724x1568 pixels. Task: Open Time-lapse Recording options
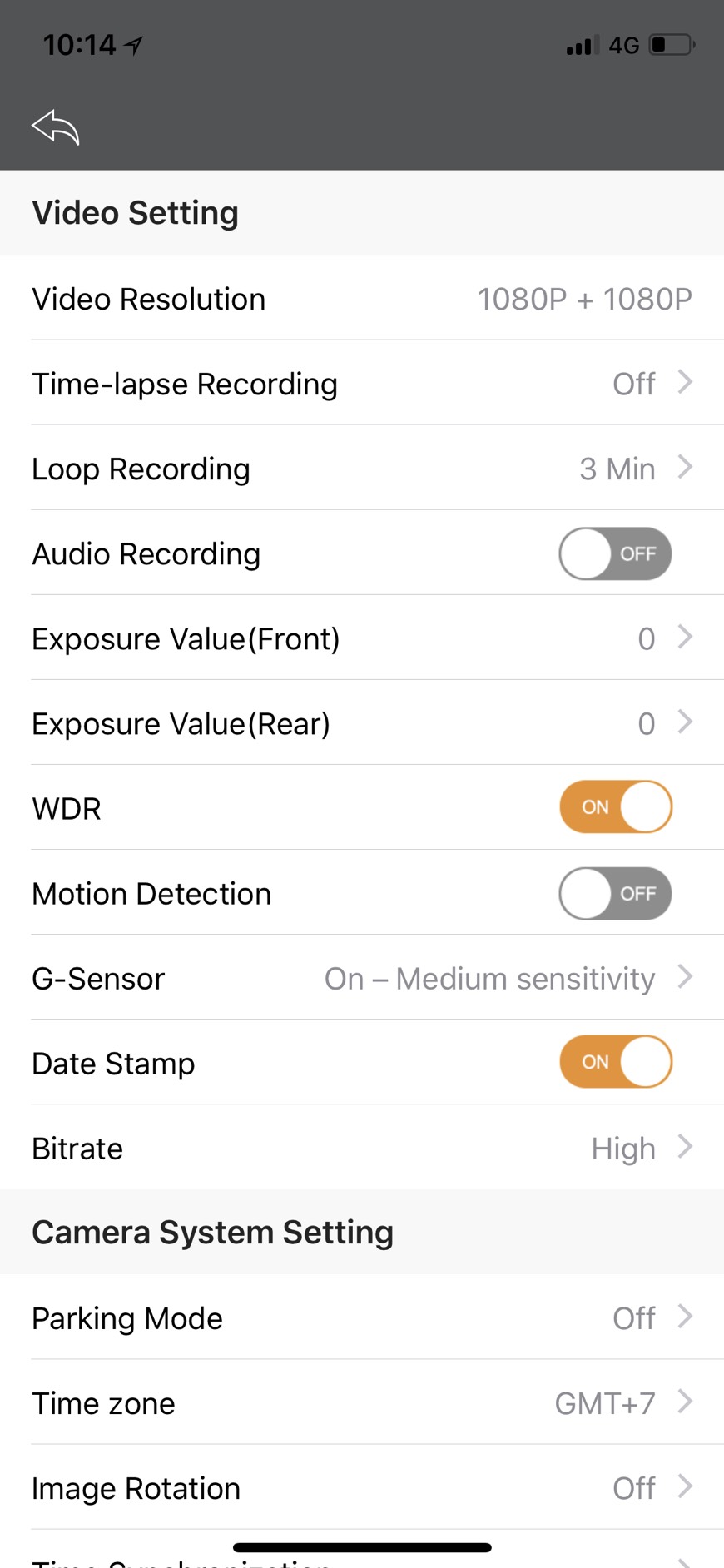pyautogui.click(x=362, y=384)
